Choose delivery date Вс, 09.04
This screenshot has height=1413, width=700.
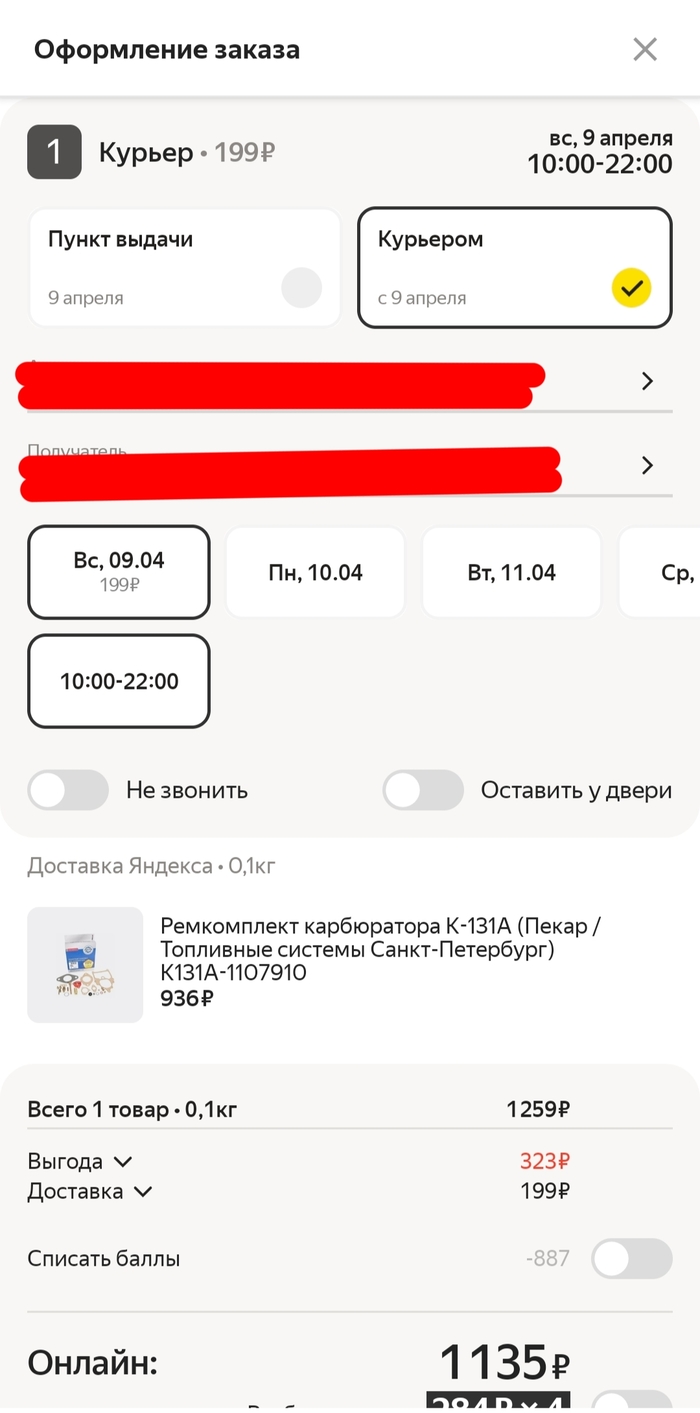click(x=119, y=572)
